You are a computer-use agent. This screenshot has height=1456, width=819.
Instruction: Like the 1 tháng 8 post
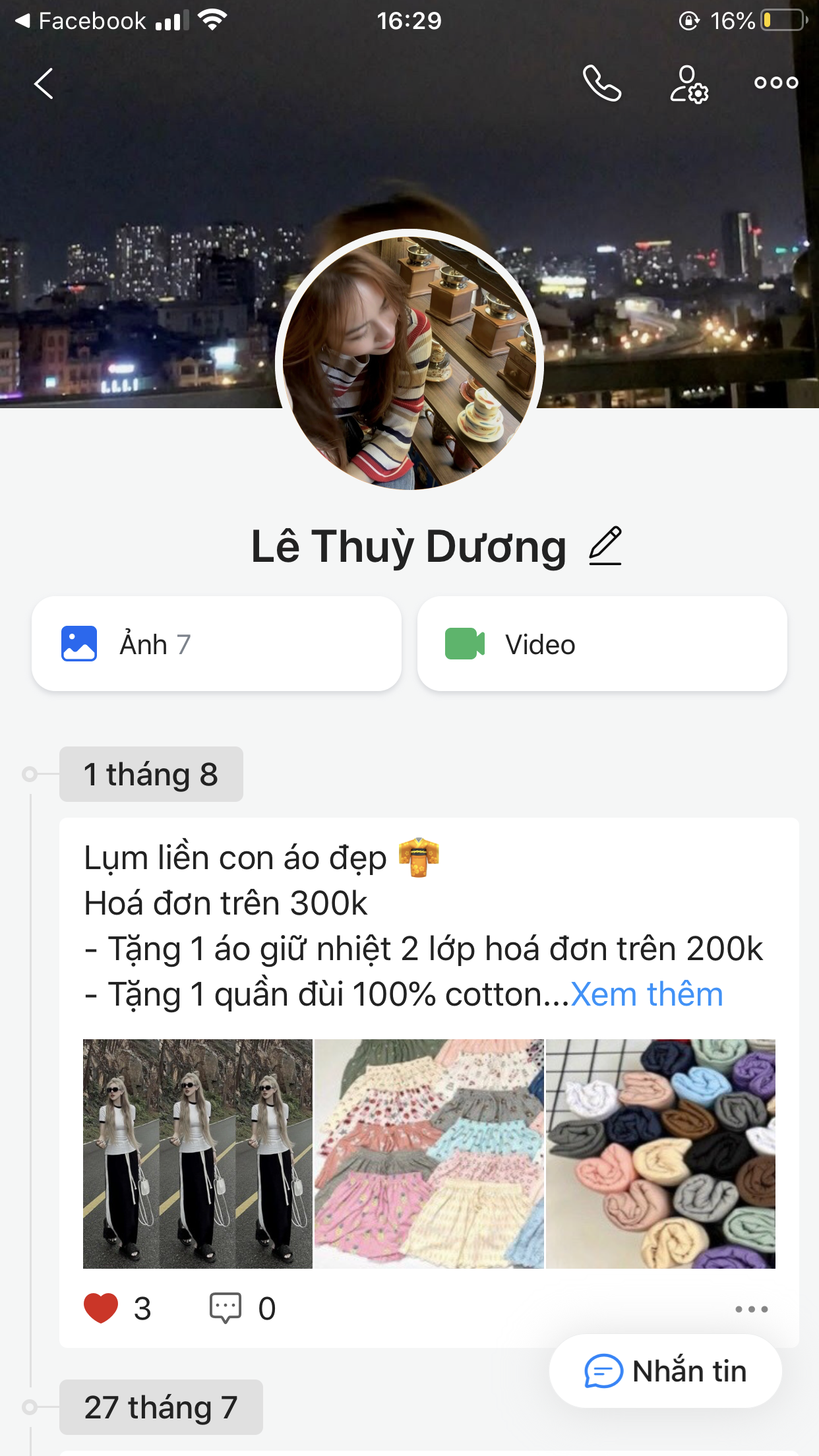coord(101,1308)
